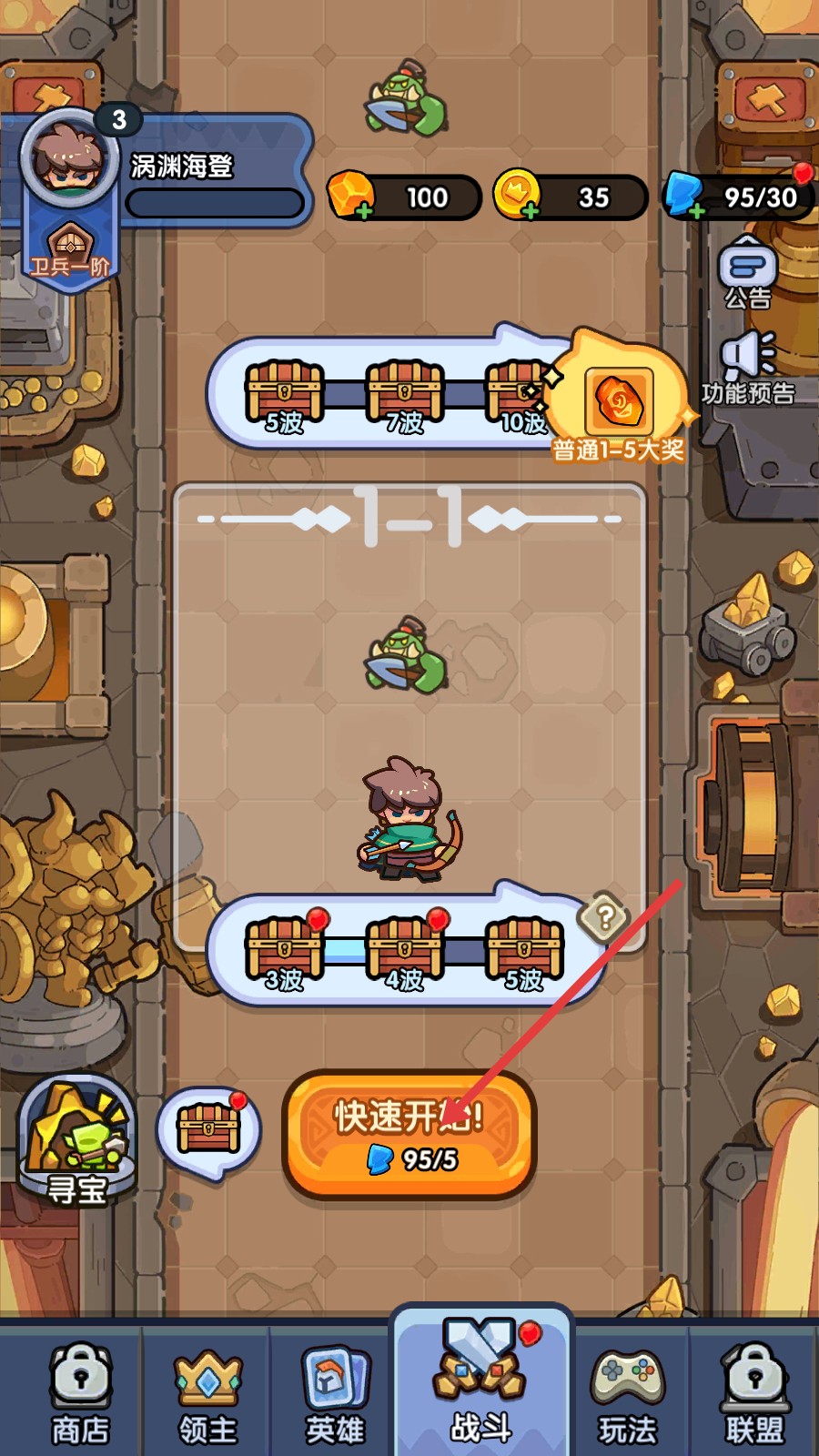Viewport: 819px width, 1456px height.
Task: Start a quick battle with 快速开始
Action: [x=409, y=1134]
